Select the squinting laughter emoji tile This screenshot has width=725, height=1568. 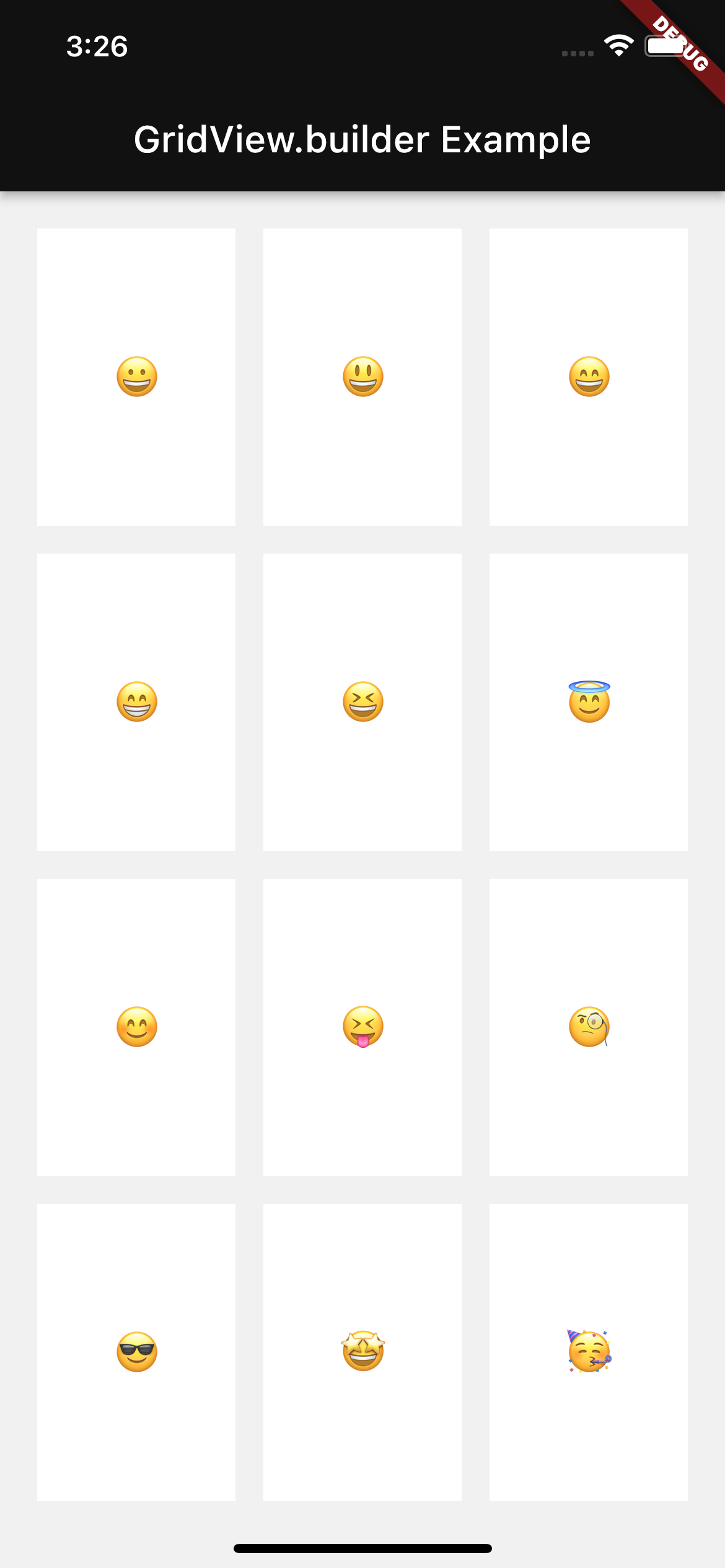click(x=362, y=700)
